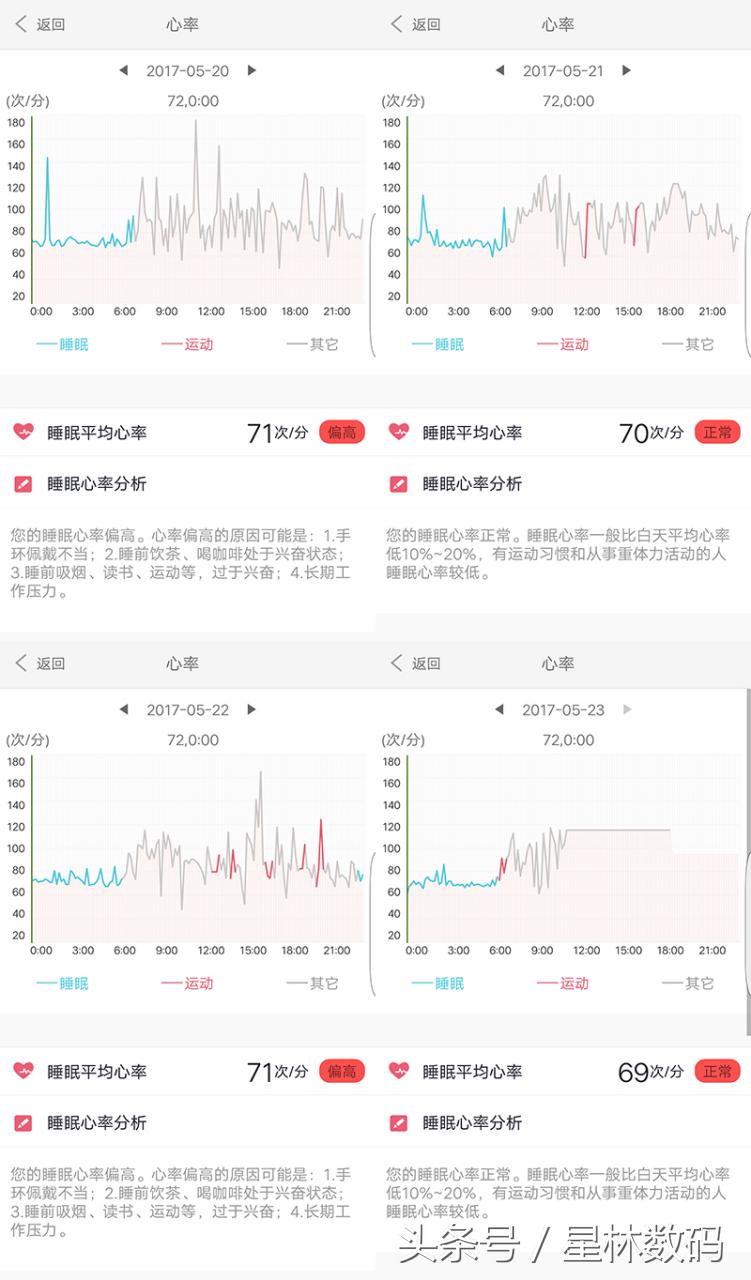Click the 正常 badge beside 70次/分

point(717,432)
